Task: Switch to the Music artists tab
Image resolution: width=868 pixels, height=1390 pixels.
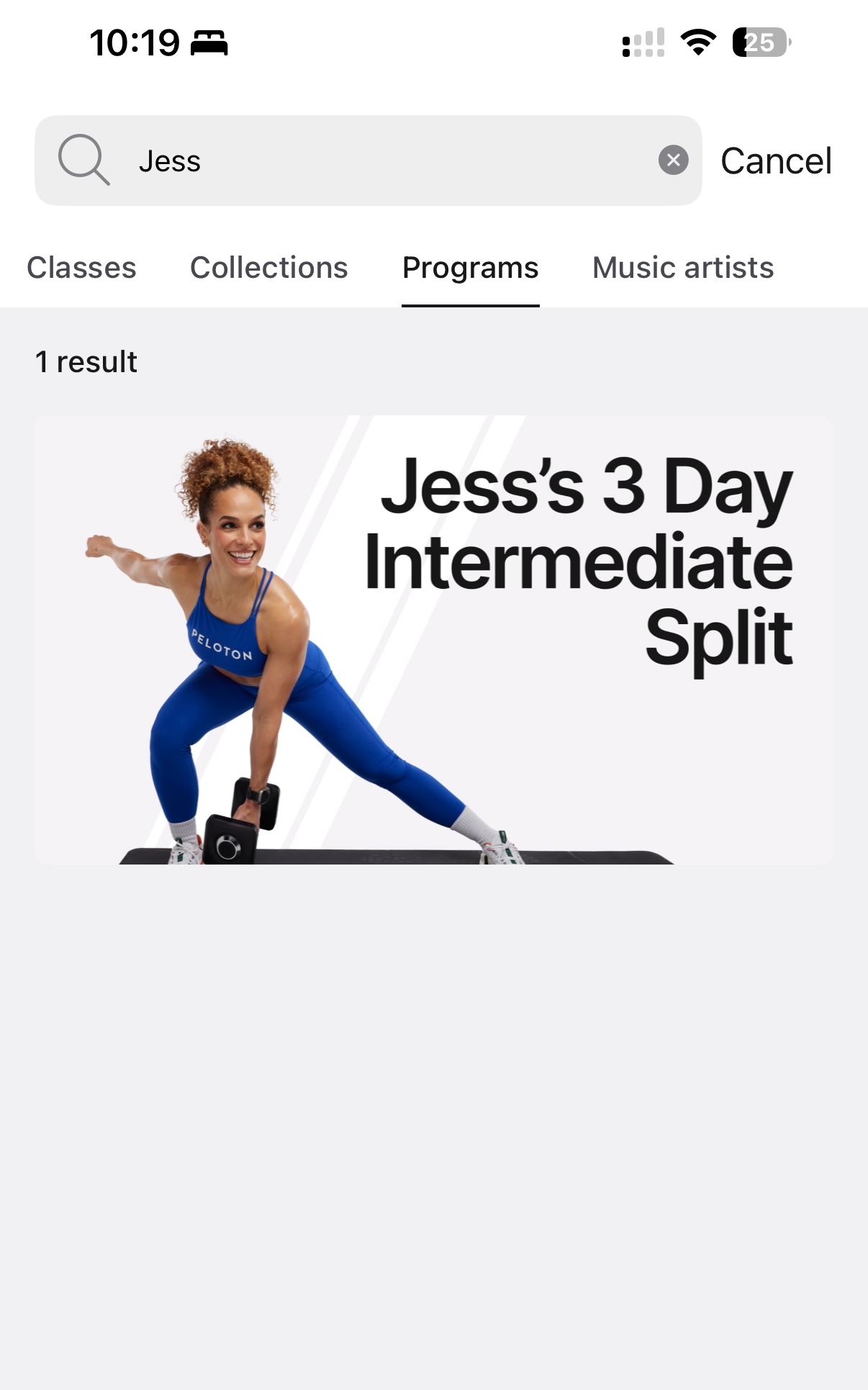Action: 682,268
